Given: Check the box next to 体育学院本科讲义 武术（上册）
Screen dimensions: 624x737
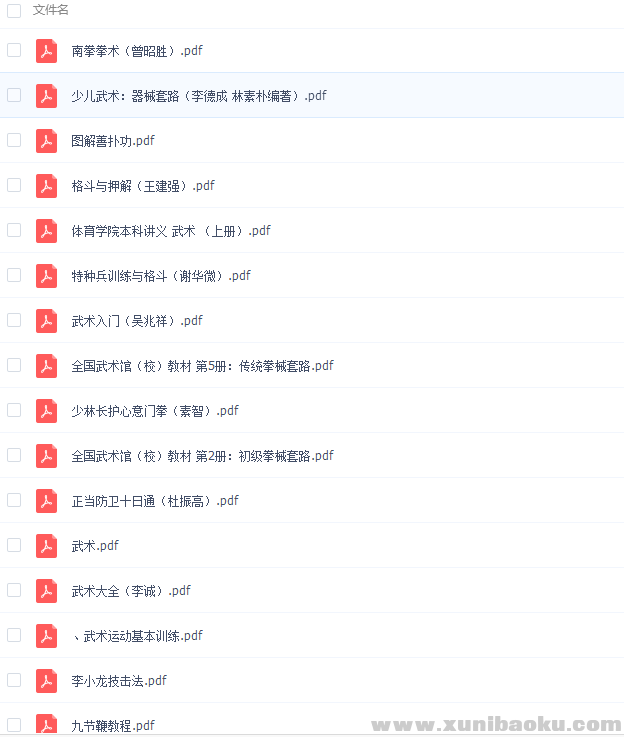Looking at the screenshot, I should [x=14, y=230].
